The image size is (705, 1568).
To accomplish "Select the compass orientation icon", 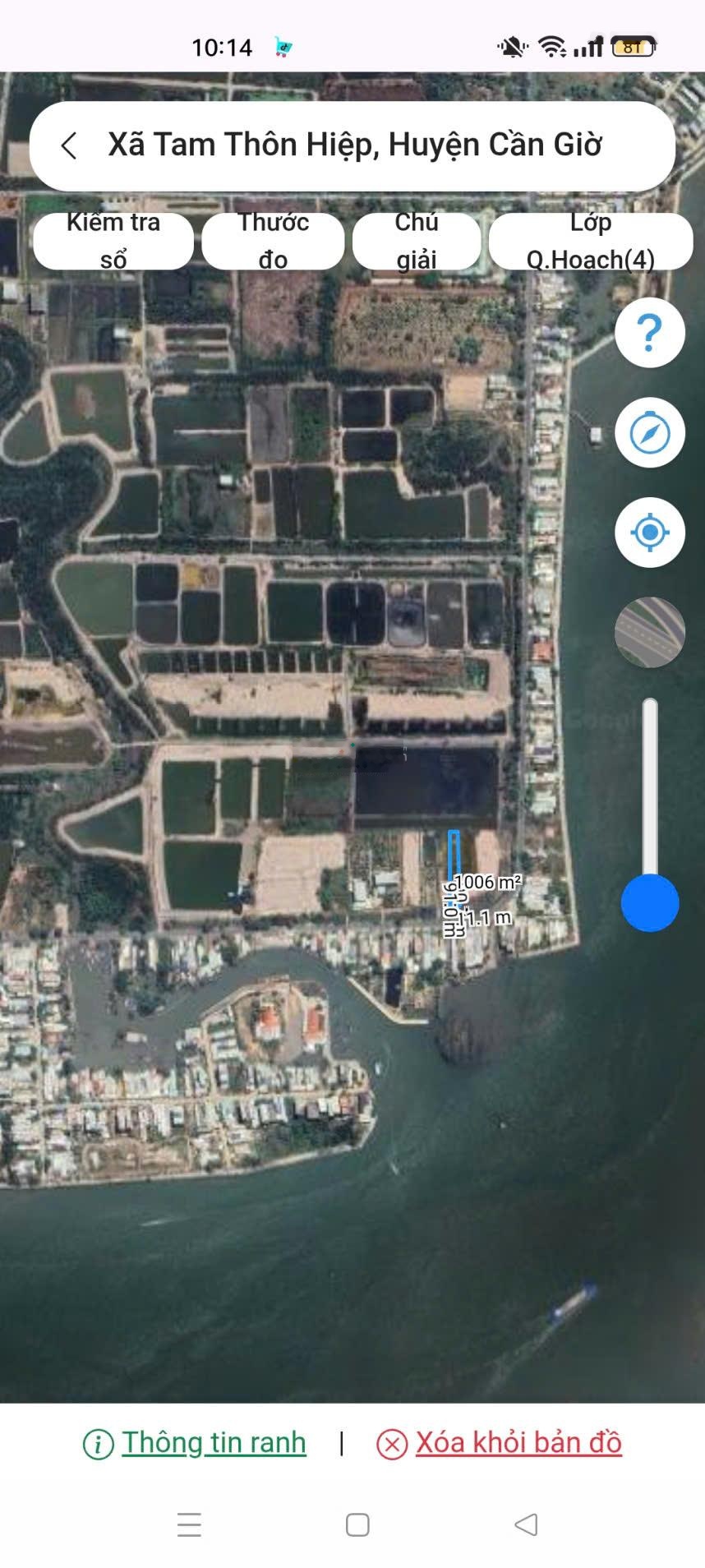I will (648, 432).
